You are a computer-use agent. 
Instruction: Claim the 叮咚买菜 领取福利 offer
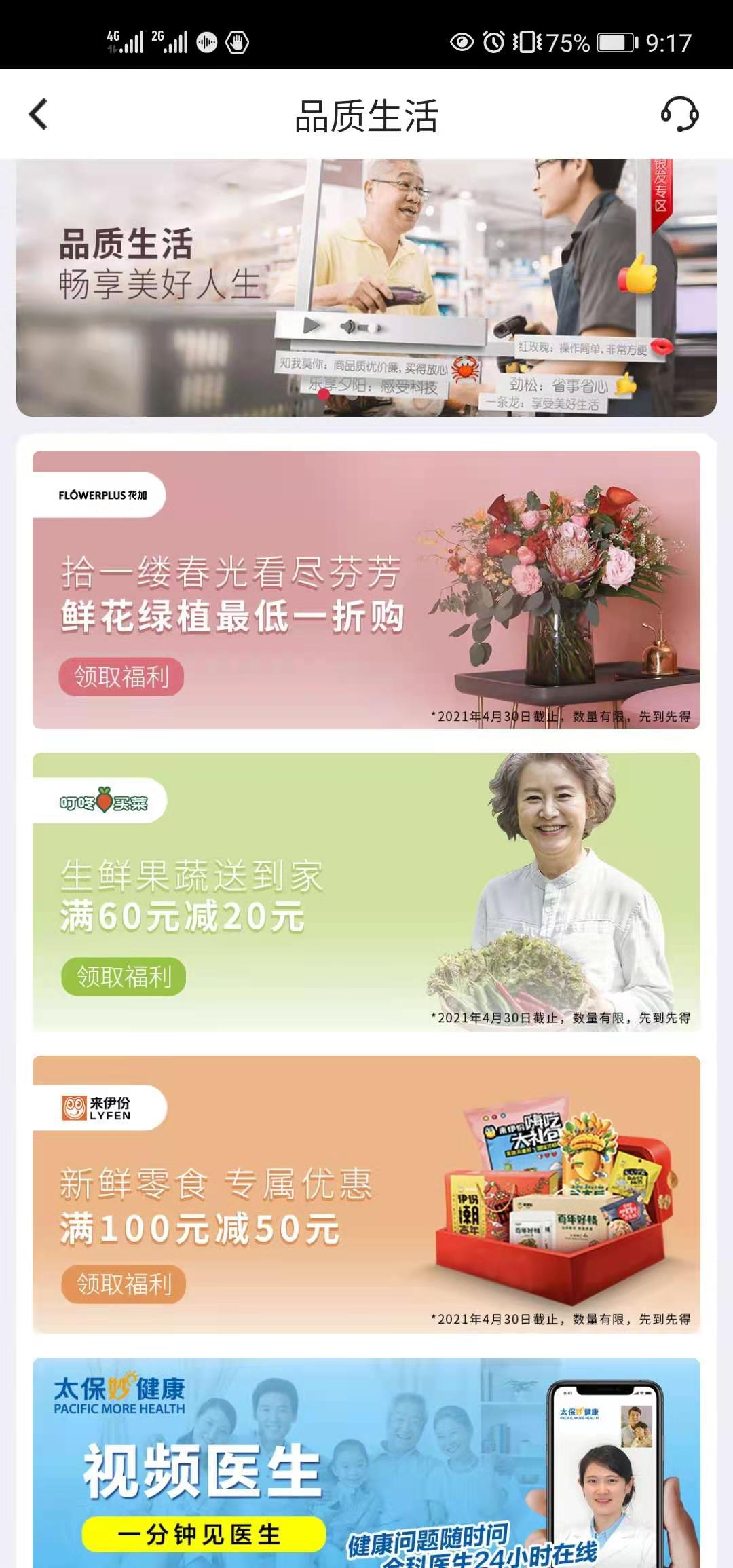click(x=124, y=977)
